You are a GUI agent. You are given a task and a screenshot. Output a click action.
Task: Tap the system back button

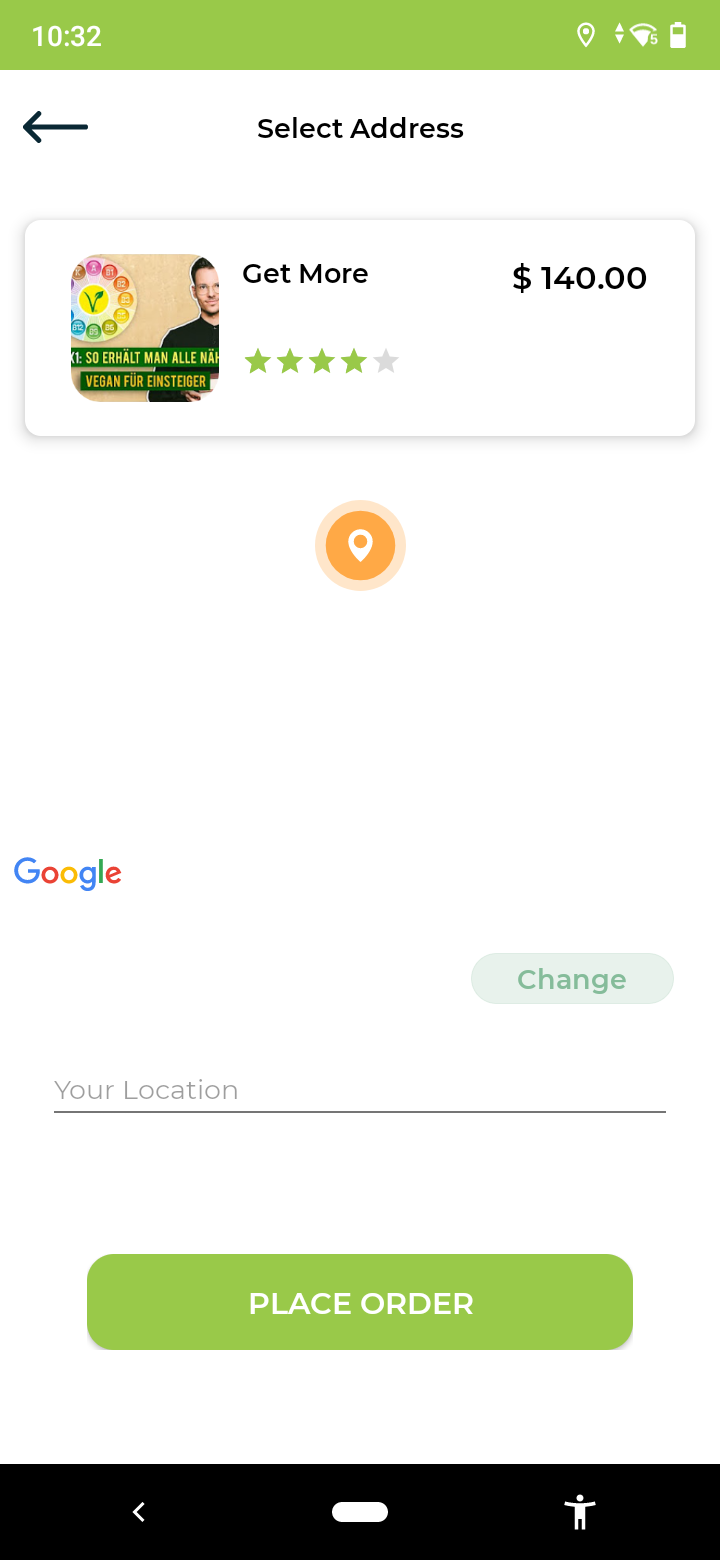pyautogui.click(x=139, y=1512)
